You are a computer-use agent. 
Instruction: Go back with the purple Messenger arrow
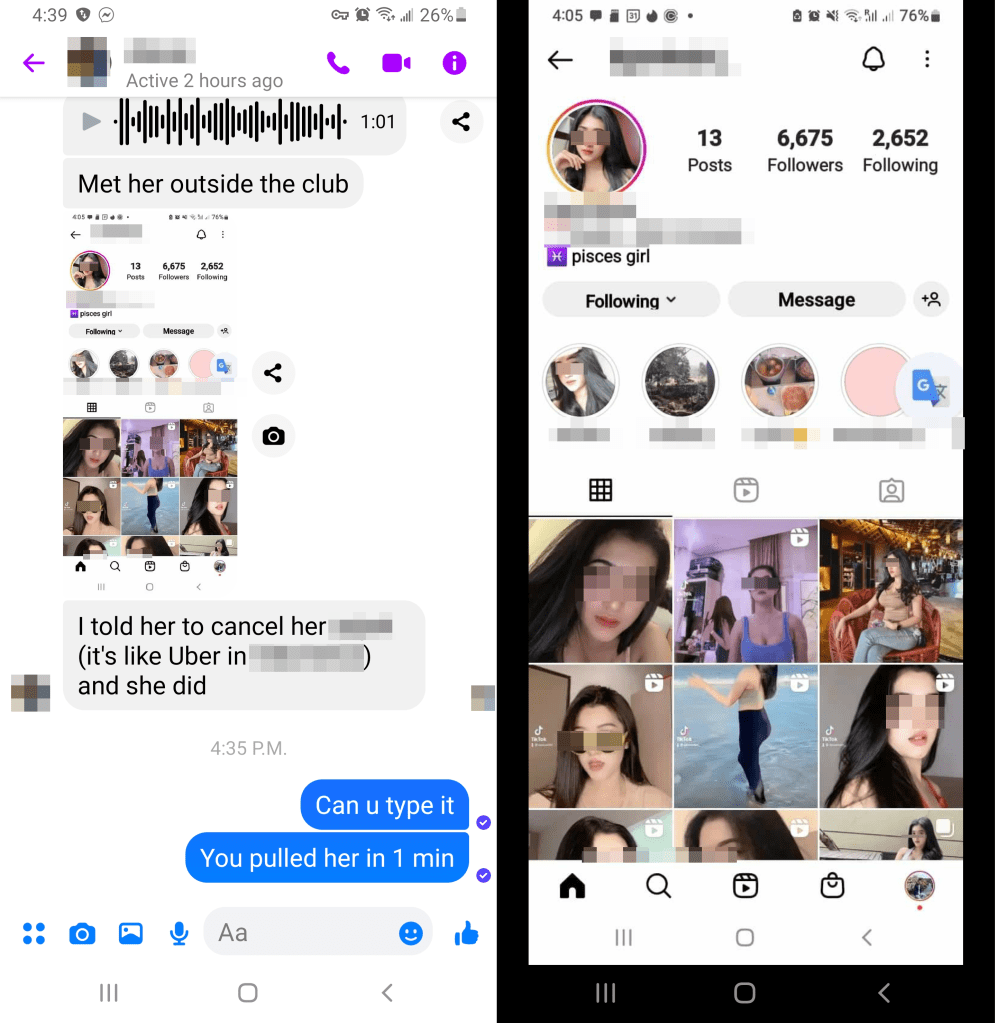coord(34,63)
